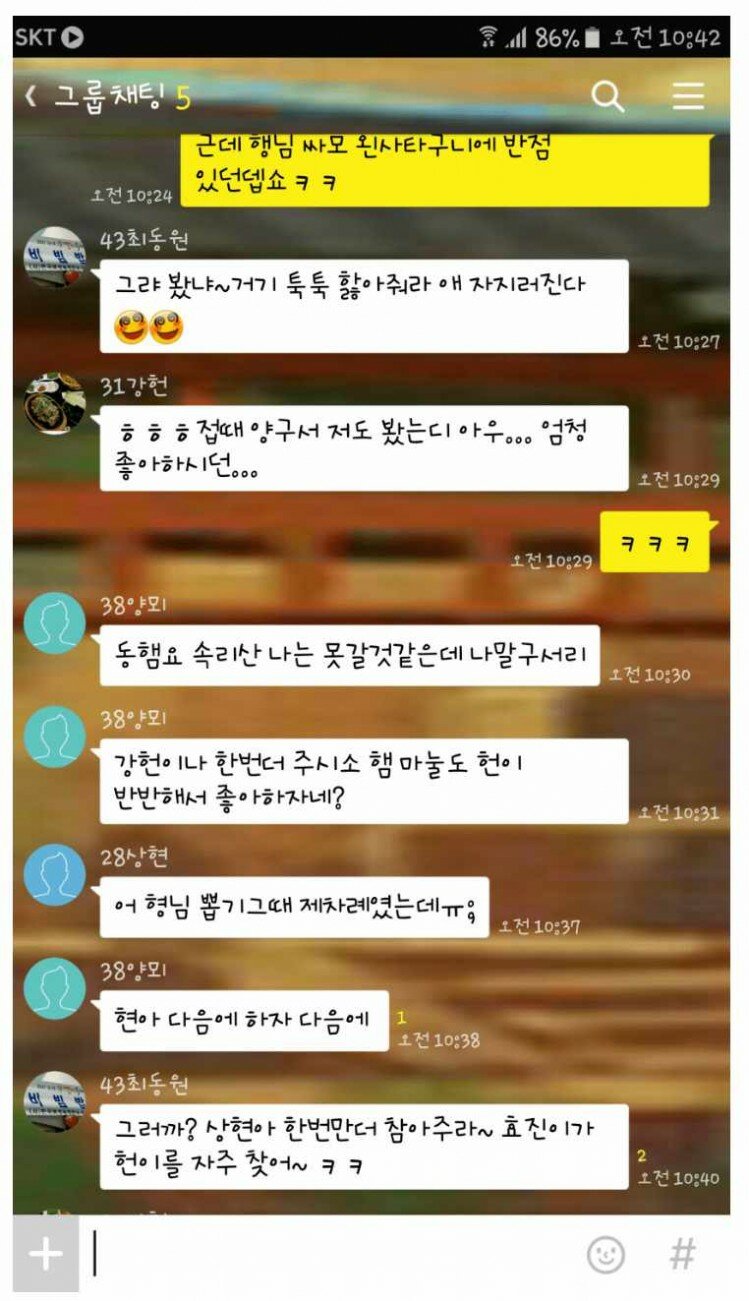Image resolution: width=749 pixels, height=1301 pixels.
Task: View 31강현's profile picture
Action: [x=54, y=403]
